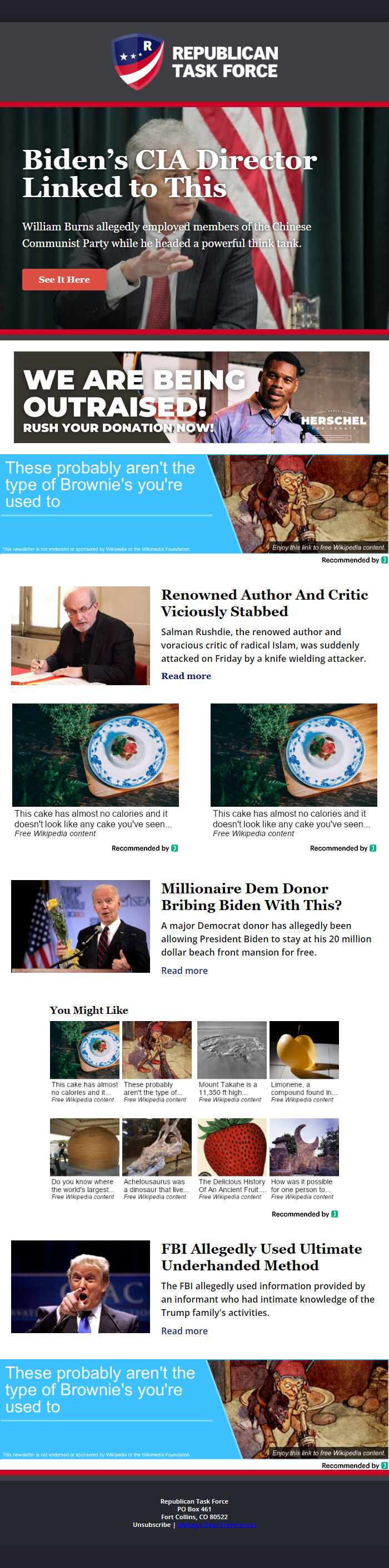Viewport: 389px width, 1568px height.
Task: Tap the See It Here button
Action: 64,279
